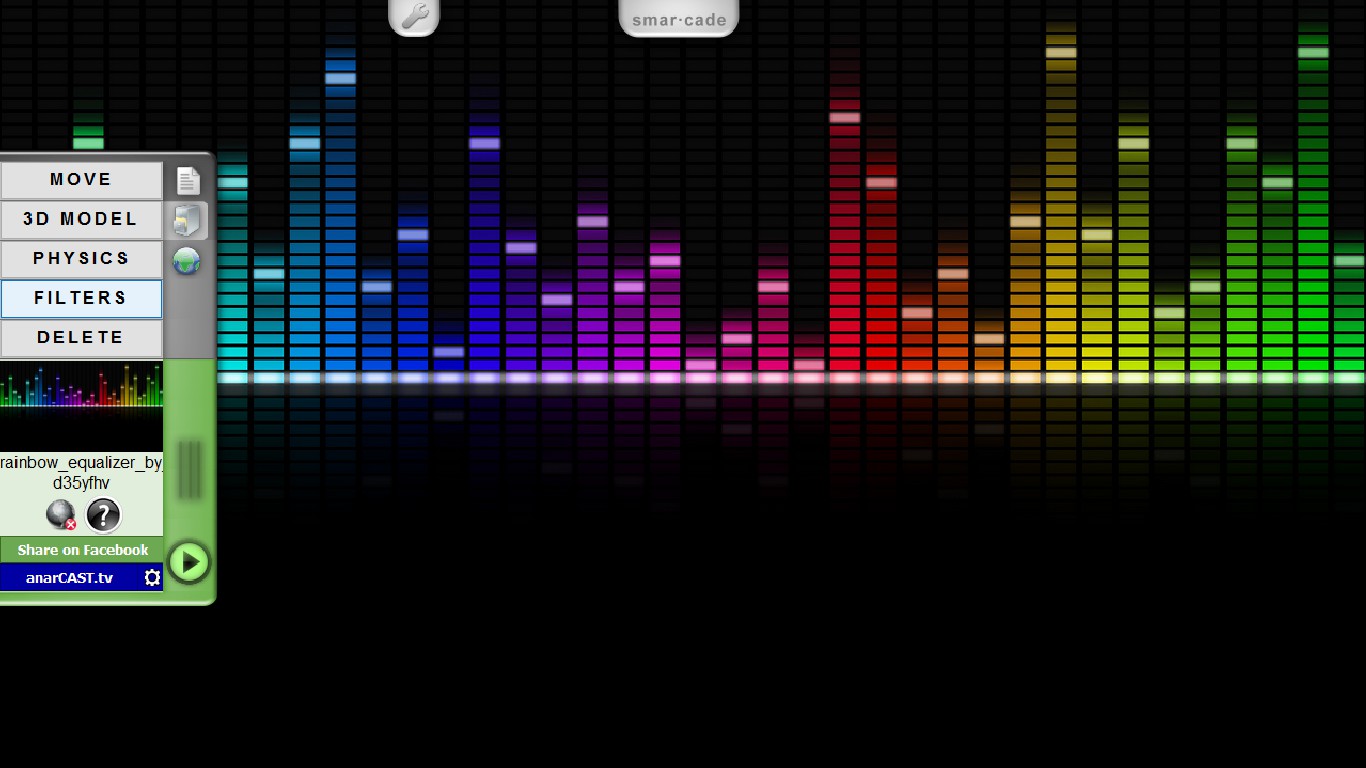Open the file cabinet icon

(x=188, y=220)
